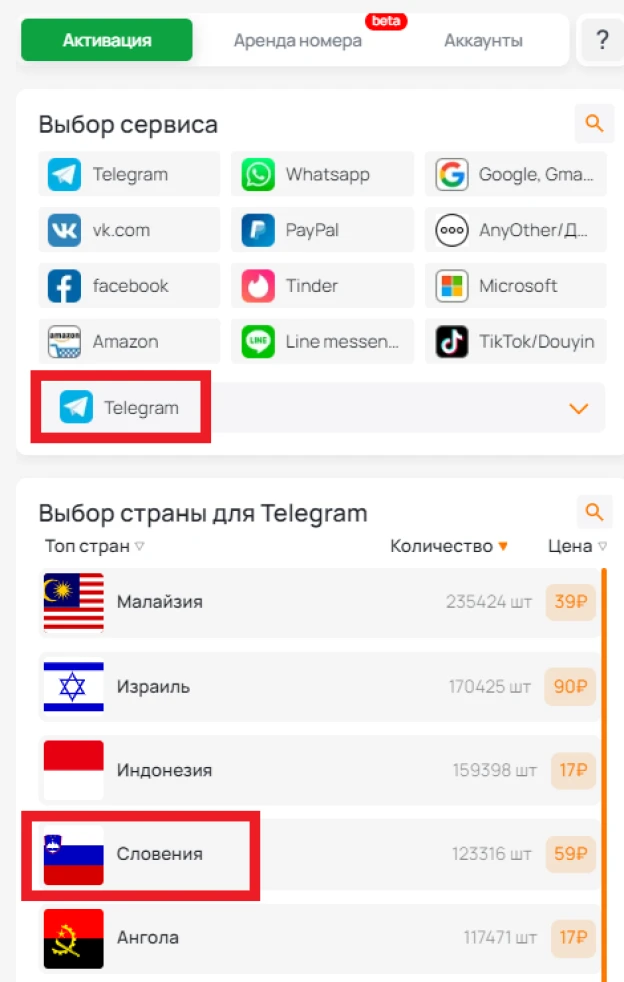Open the Аккаунты tab

(483, 41)
